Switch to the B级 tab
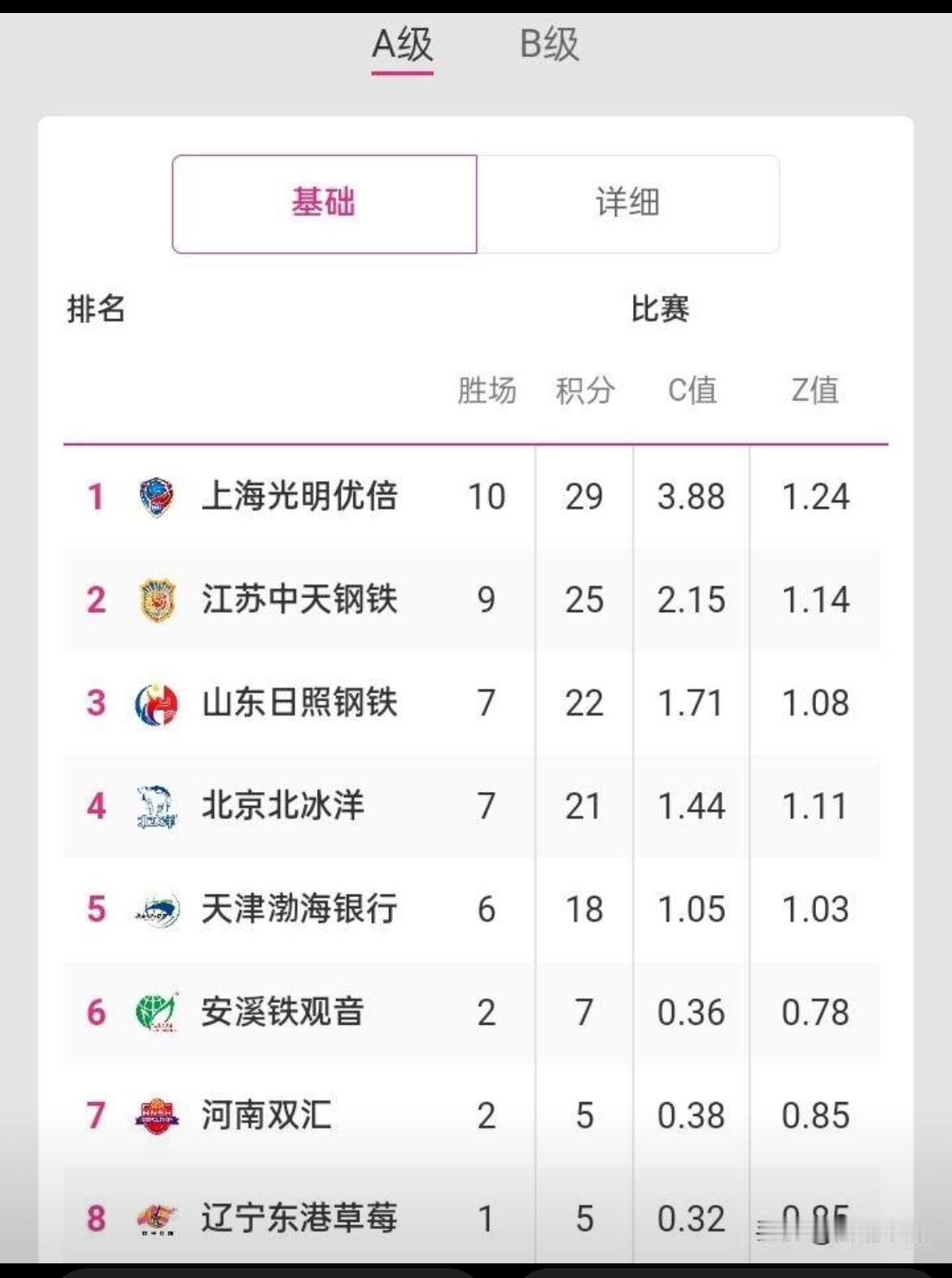 tap(547, 45)
